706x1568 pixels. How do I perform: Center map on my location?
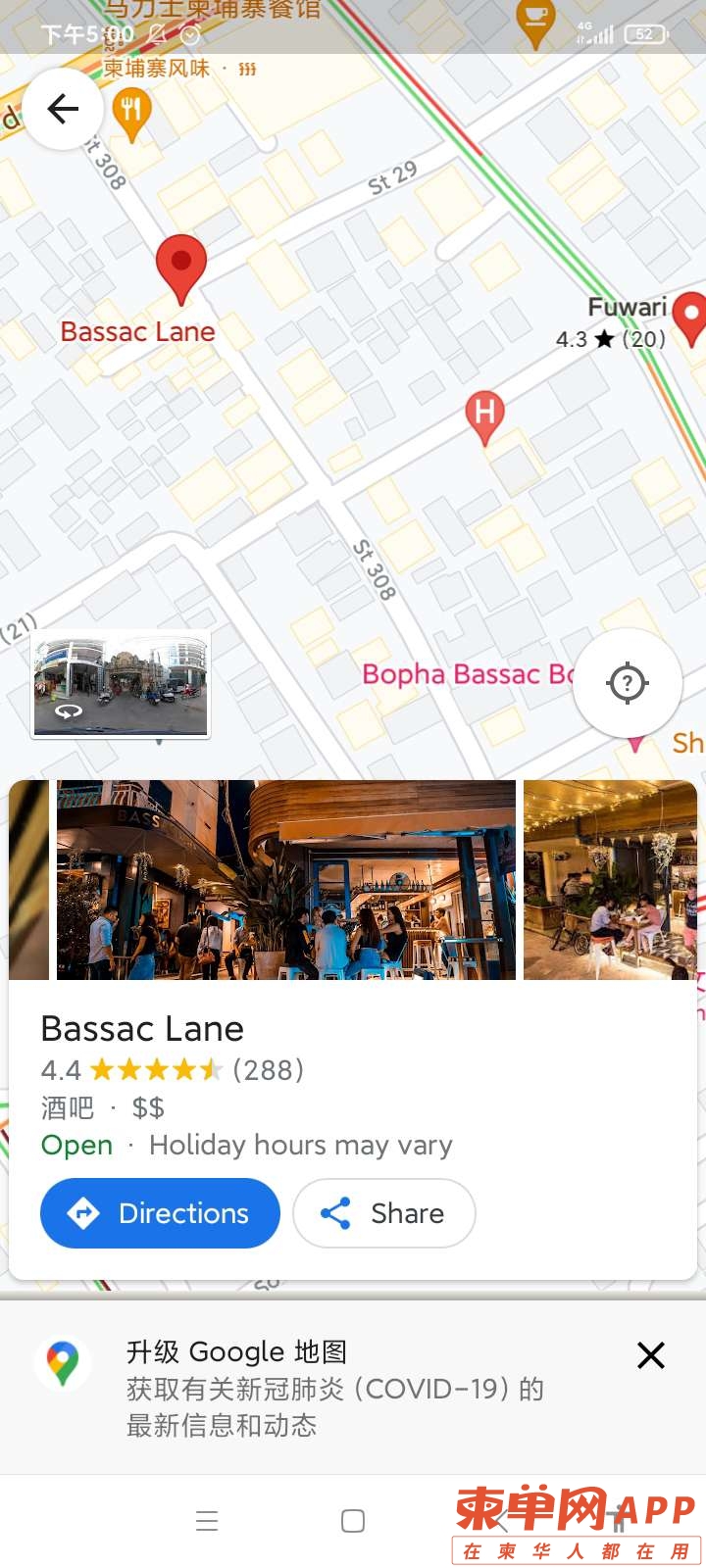pos(628,683)
